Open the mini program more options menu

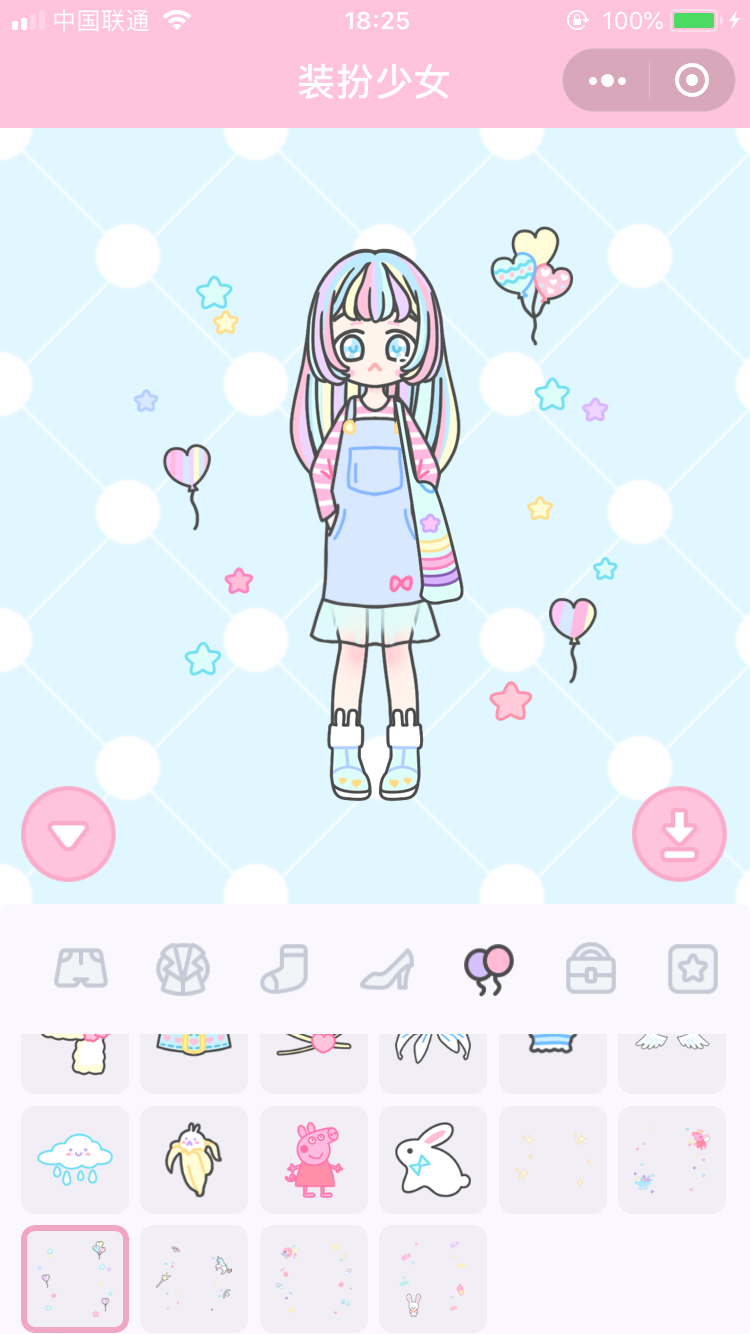pos(607,81)
